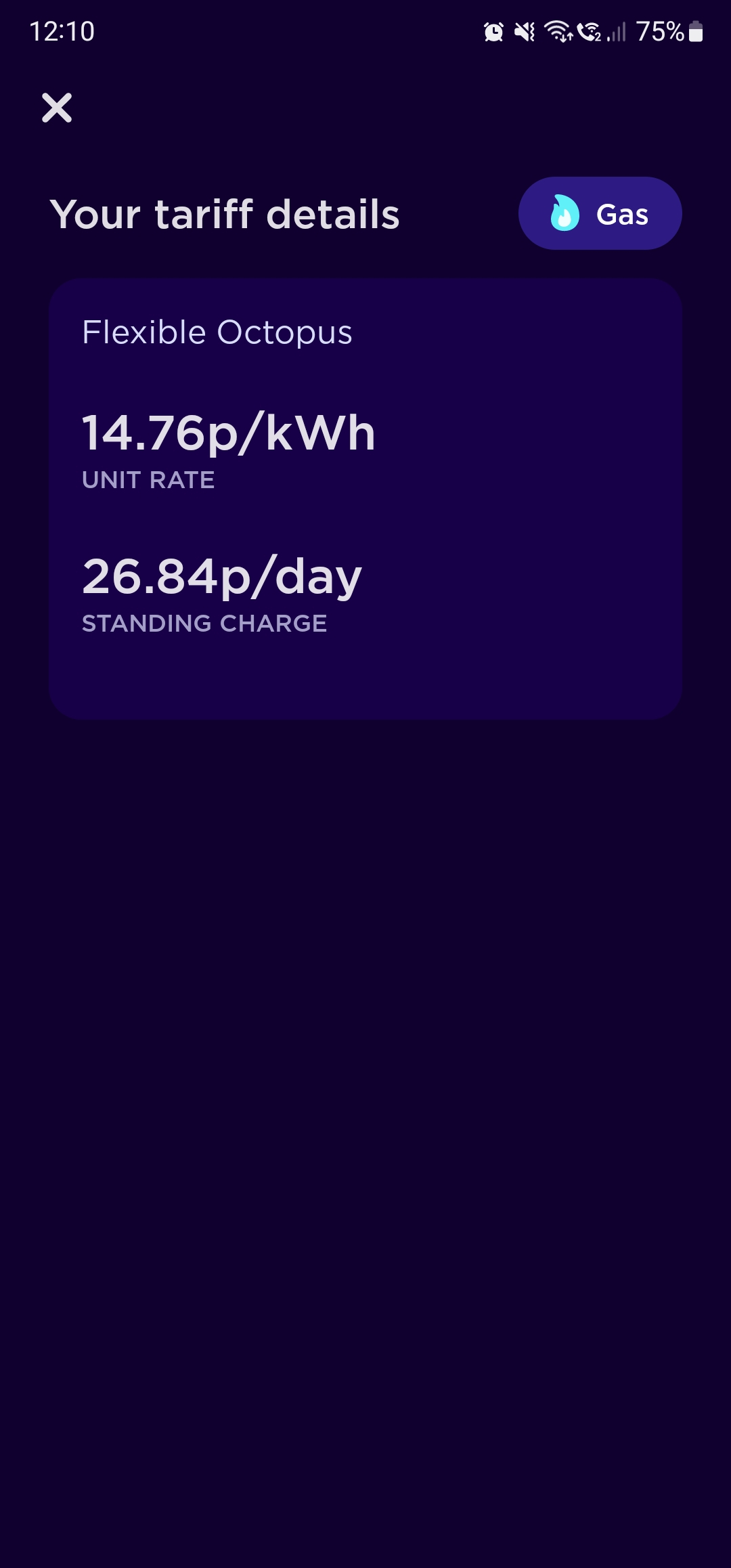The image size is (731, 1568).
Task: Tap the Gas fuel type button
Action: pyautogui.click(x=600, y=214)
